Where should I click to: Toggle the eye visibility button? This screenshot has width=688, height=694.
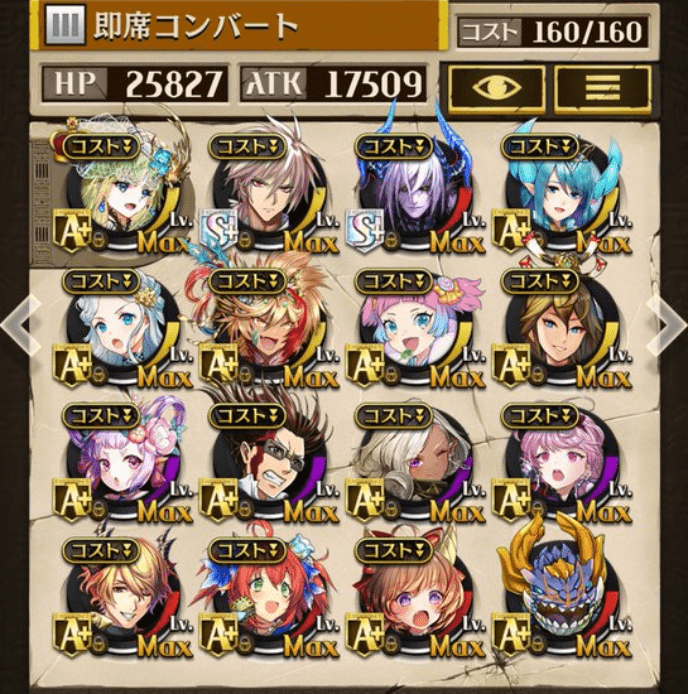(x=497, y=87)
